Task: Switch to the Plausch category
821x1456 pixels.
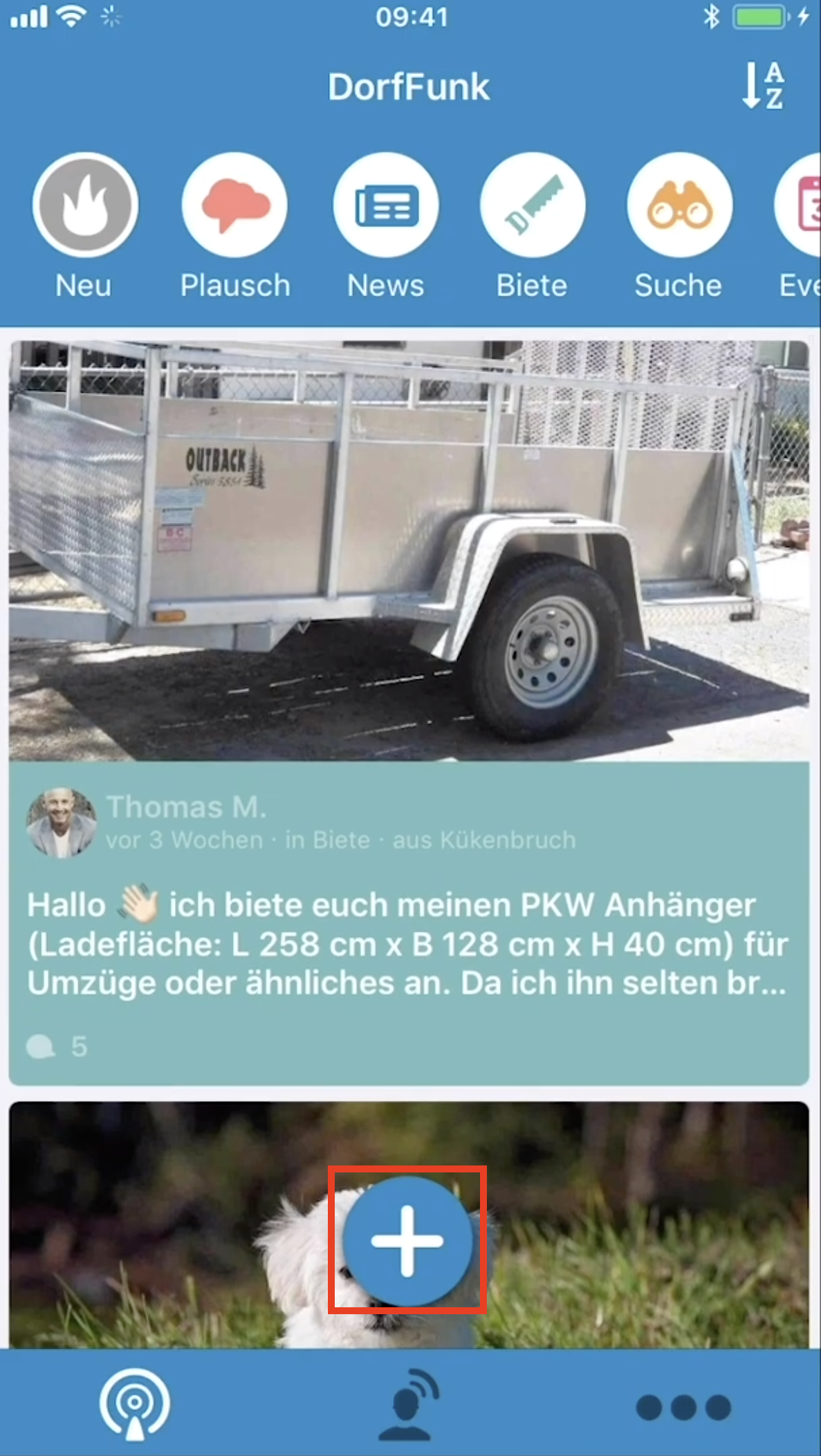Action: [234, 205]
